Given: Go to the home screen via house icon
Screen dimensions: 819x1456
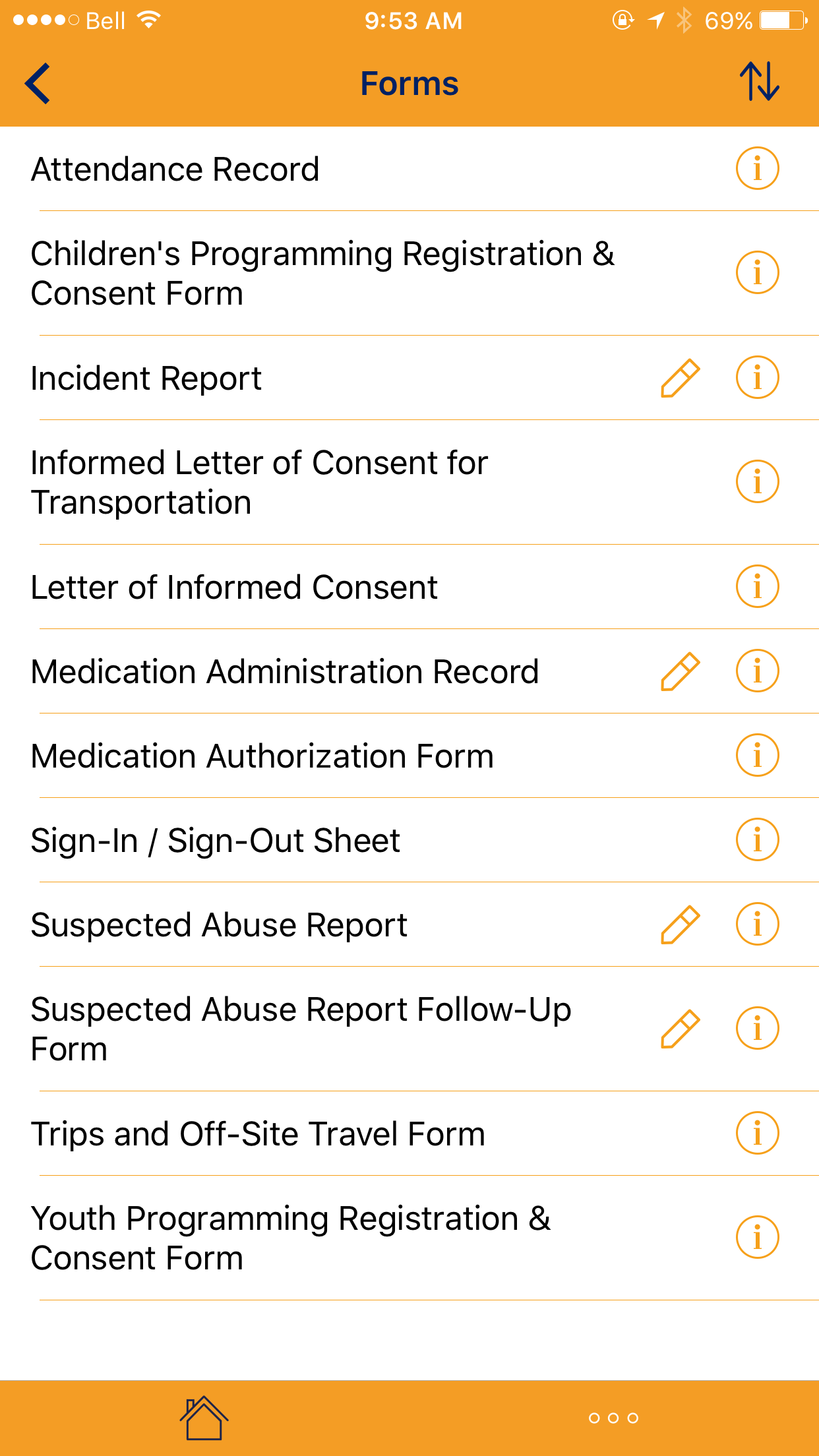Looking at the screenshot, I should click(204, 1418).
